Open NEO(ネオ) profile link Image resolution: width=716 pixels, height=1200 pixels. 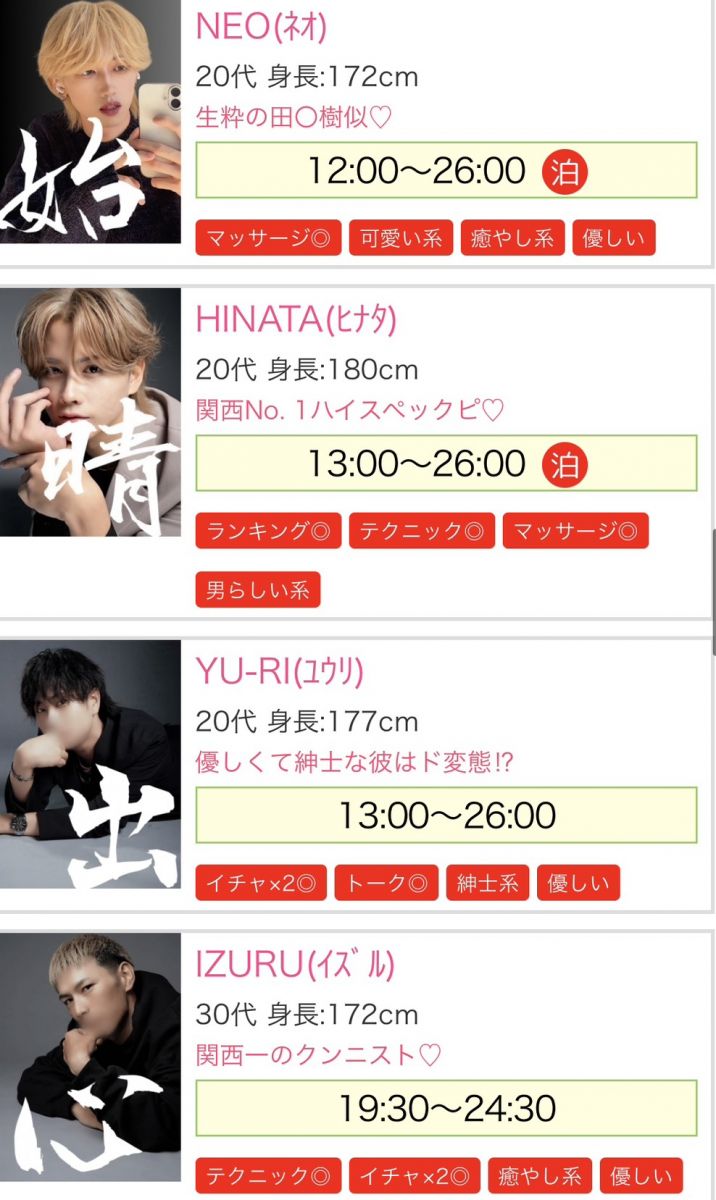[262, 27]
